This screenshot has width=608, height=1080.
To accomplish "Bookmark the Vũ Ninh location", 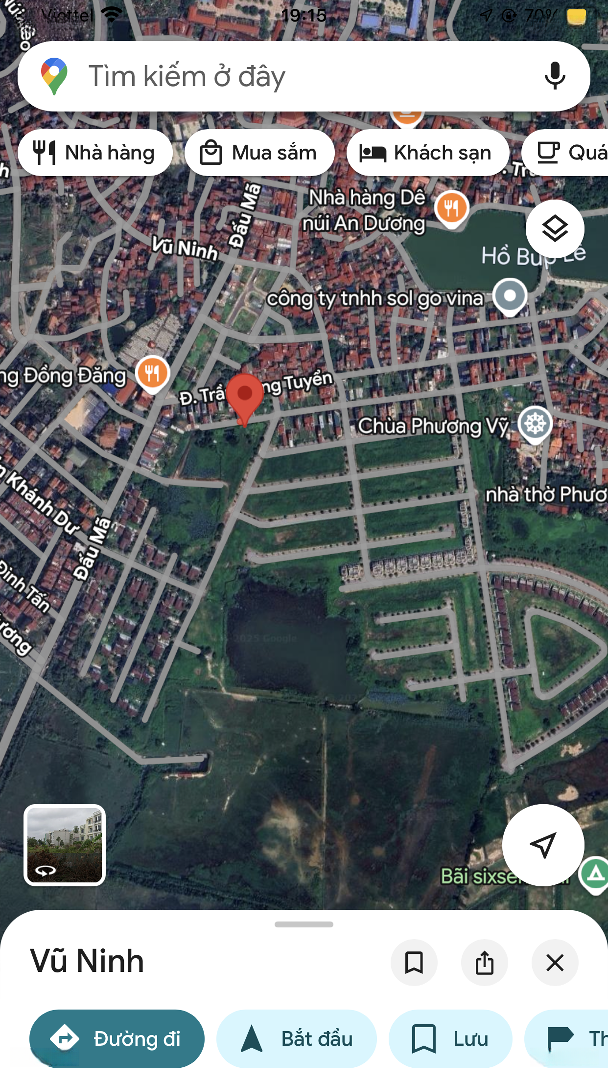I will tap(414, 963).
